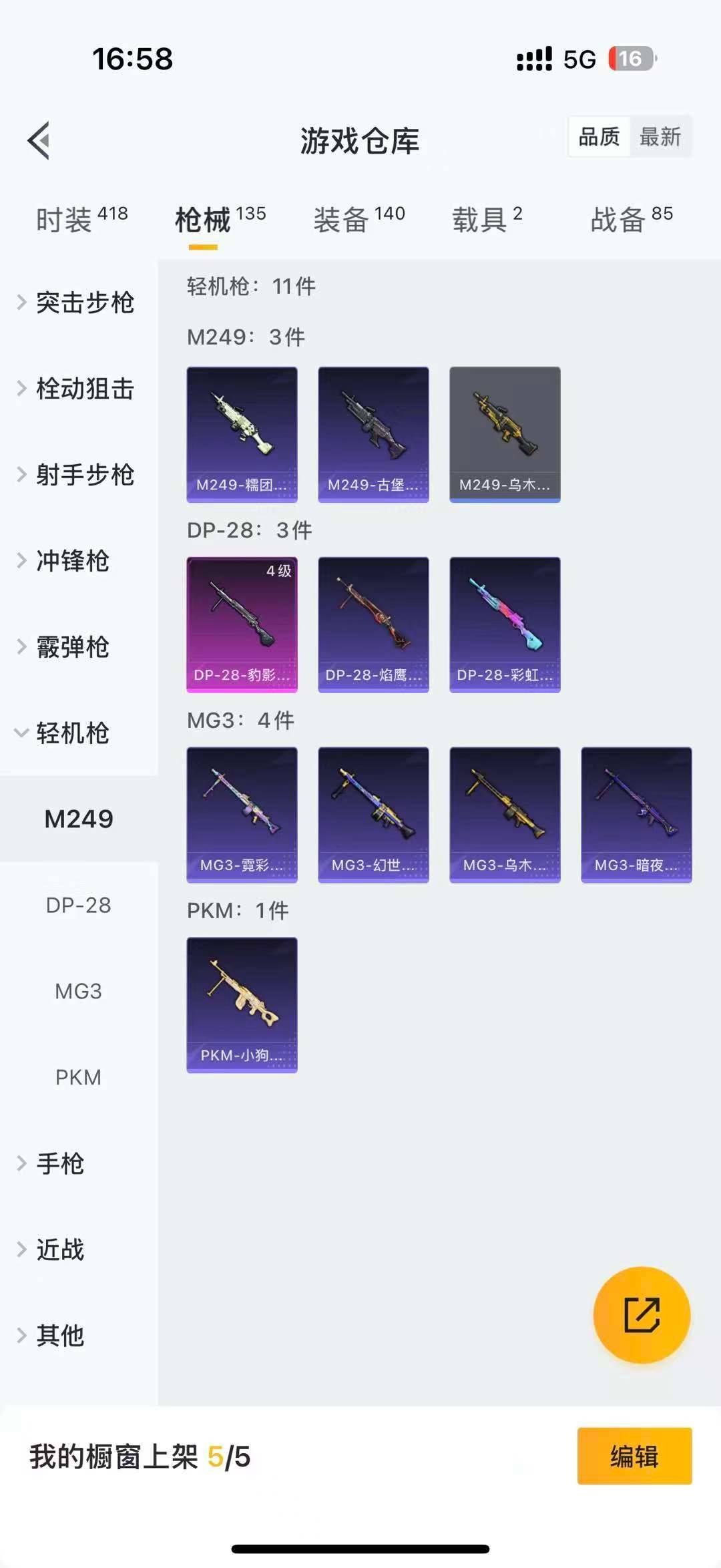Image resolution: width=721 pixels, height=1568 pixels.
Task: Expand the 手枪 category
Action: coord(60,1163)
